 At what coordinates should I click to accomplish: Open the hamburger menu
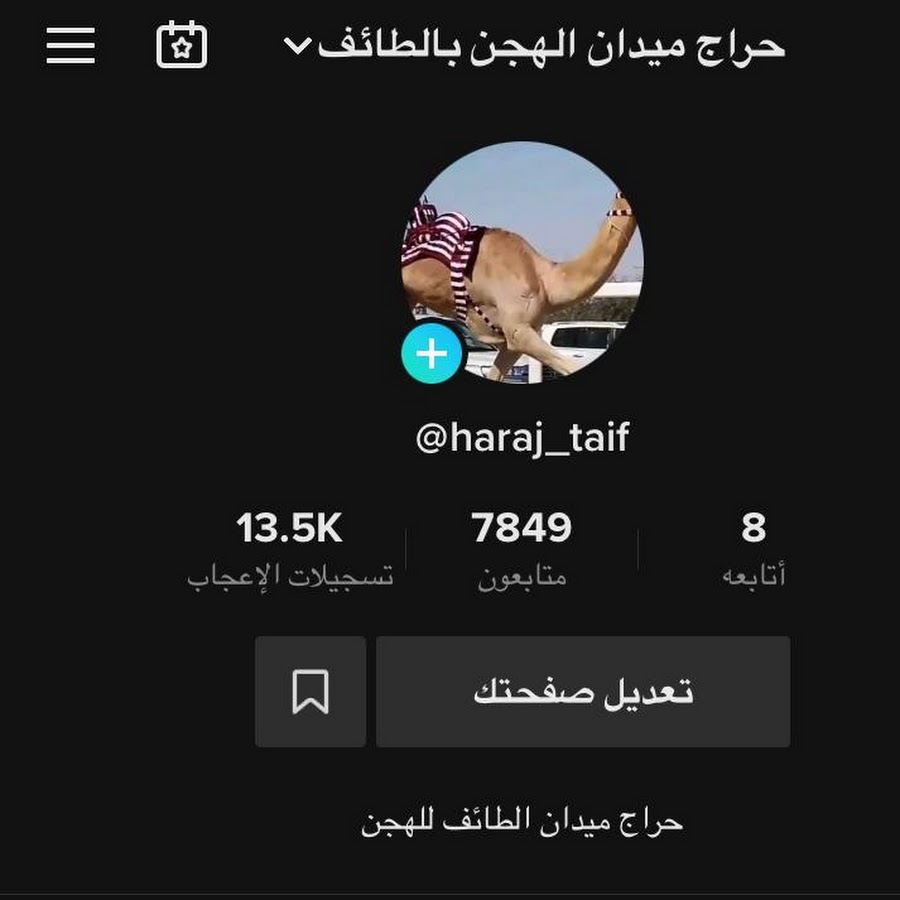[71, 46]
